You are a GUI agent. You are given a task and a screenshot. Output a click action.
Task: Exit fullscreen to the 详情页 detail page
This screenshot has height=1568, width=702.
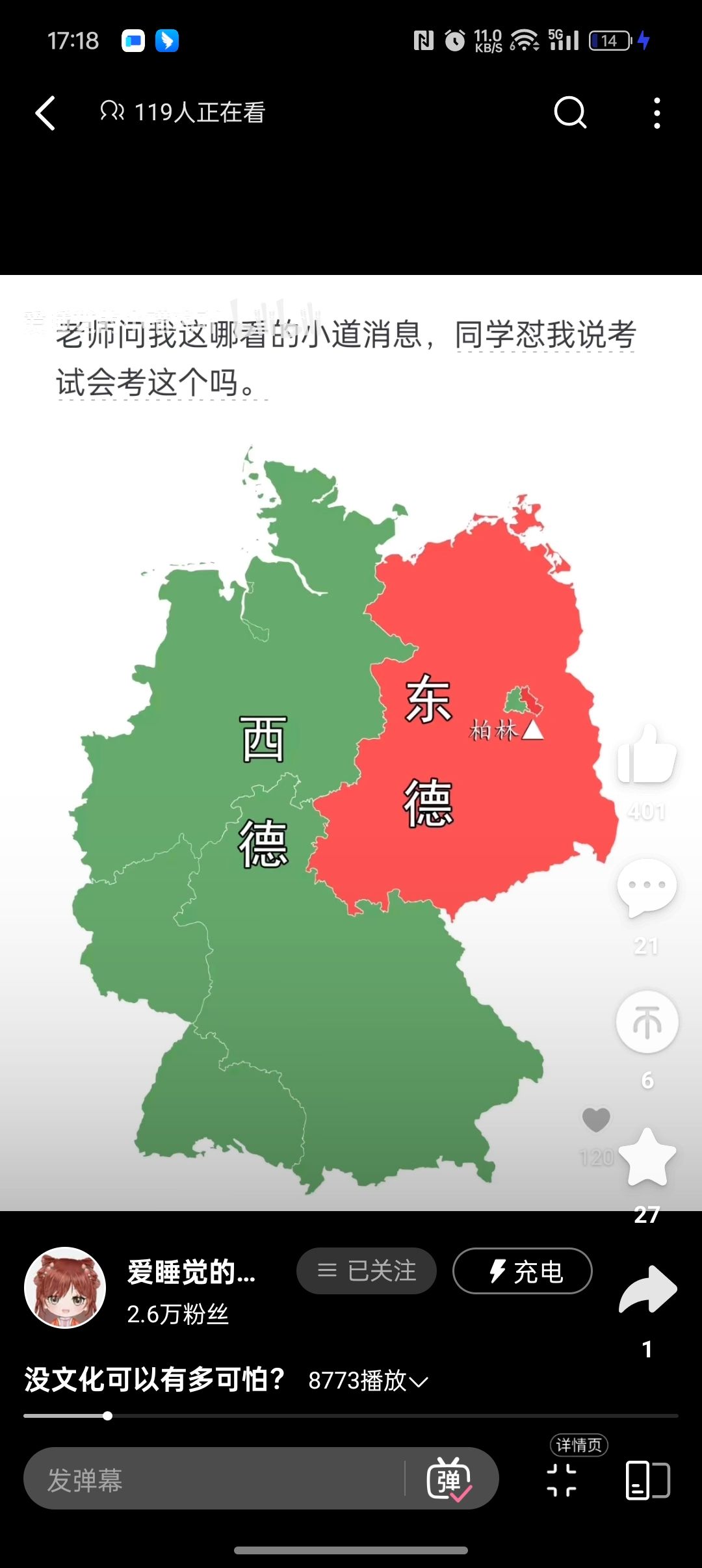coord(562,1480)
